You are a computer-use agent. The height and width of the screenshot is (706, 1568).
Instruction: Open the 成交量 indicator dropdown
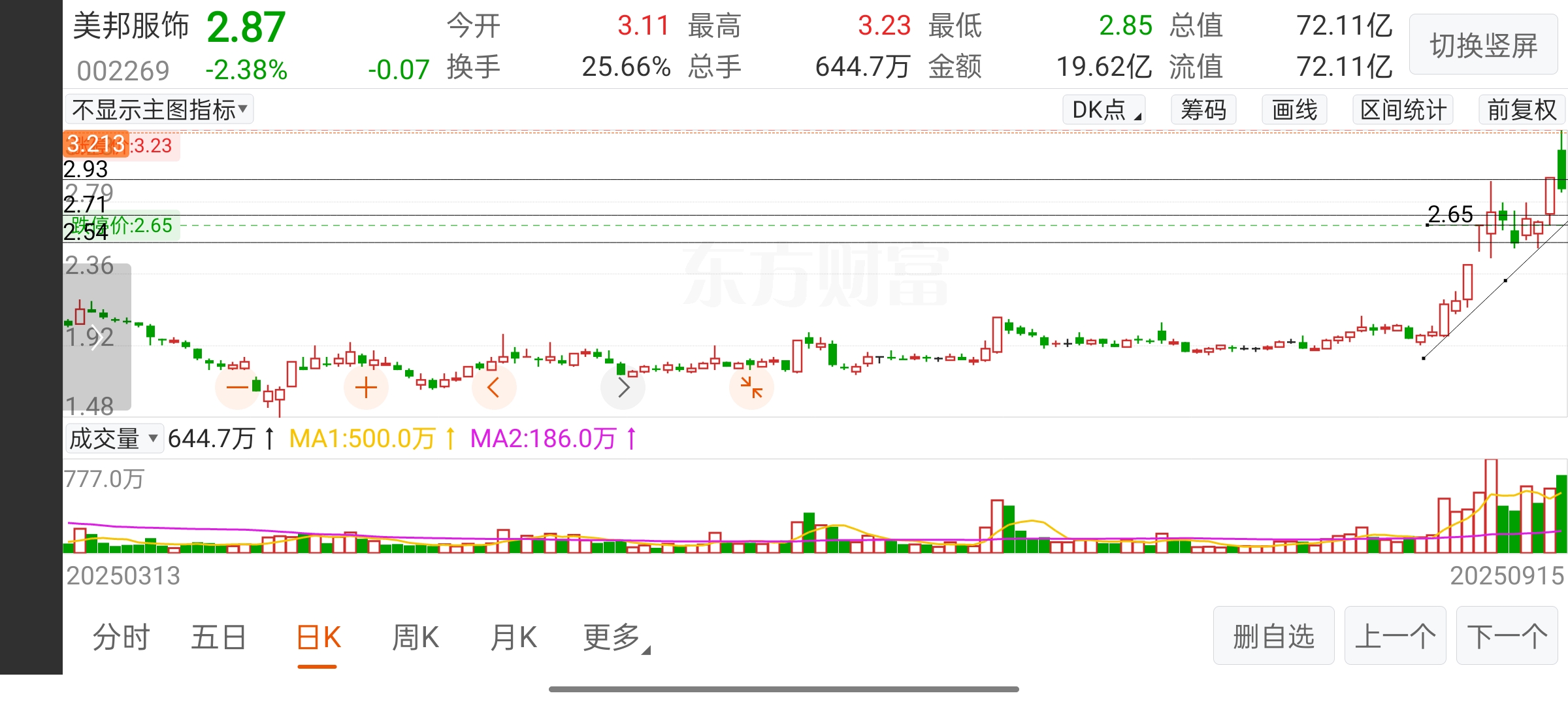click(114, 439)
